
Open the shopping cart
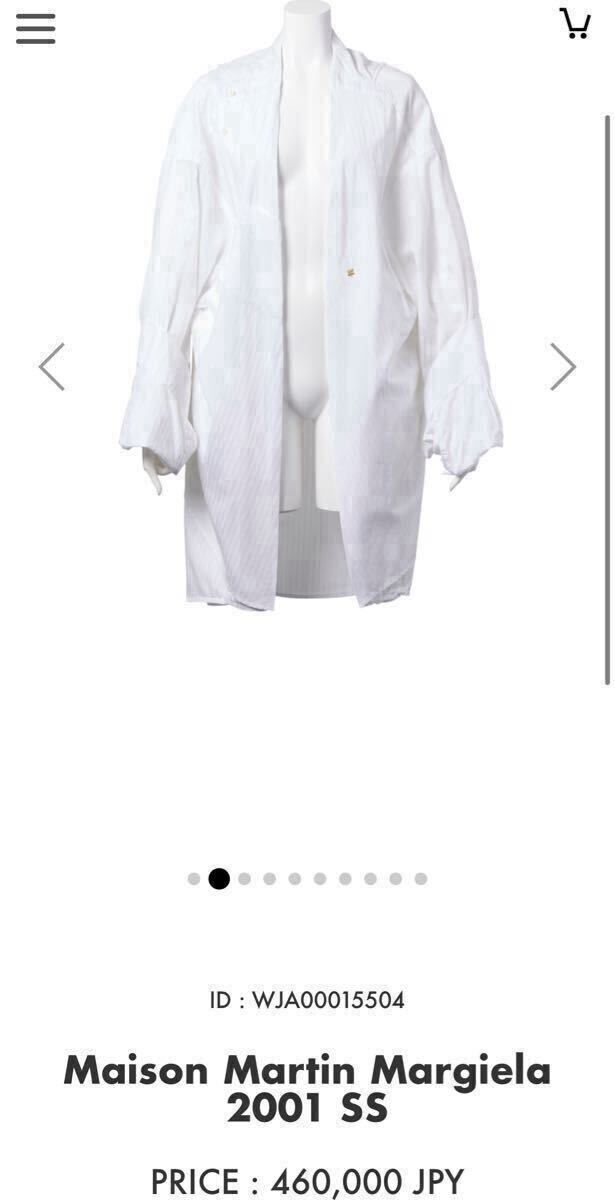(x=575, y=23)
